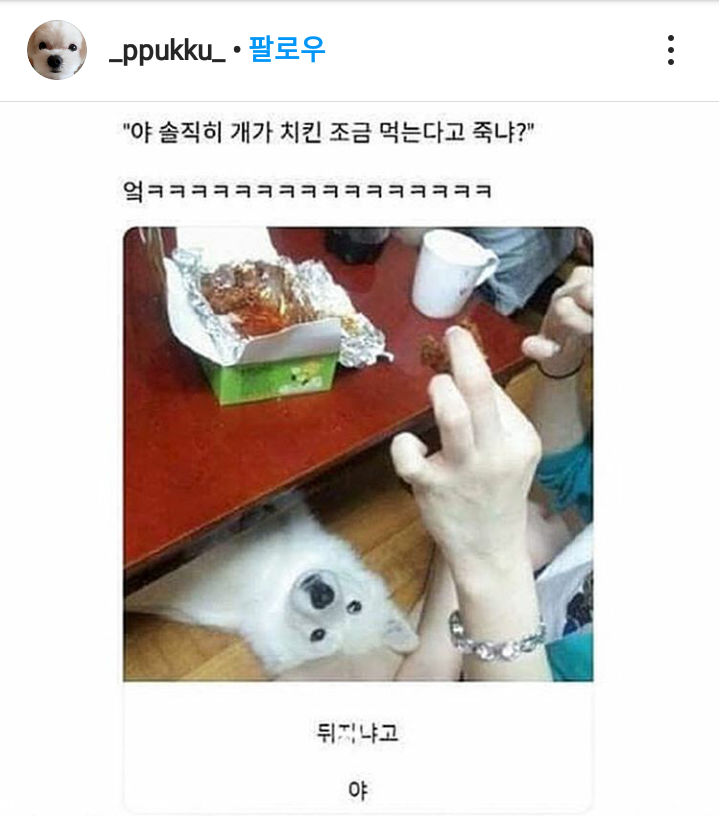
Task: Open _ppukku_ profile picture
Action: (x=57, y=50)
